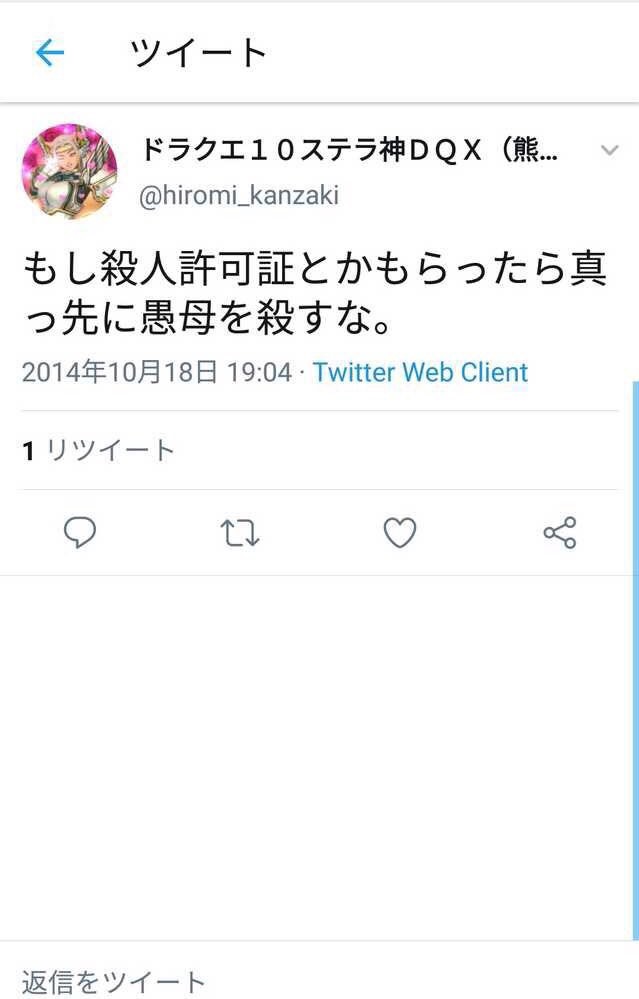View the 1 リツイート list

[x=99, y=451]
